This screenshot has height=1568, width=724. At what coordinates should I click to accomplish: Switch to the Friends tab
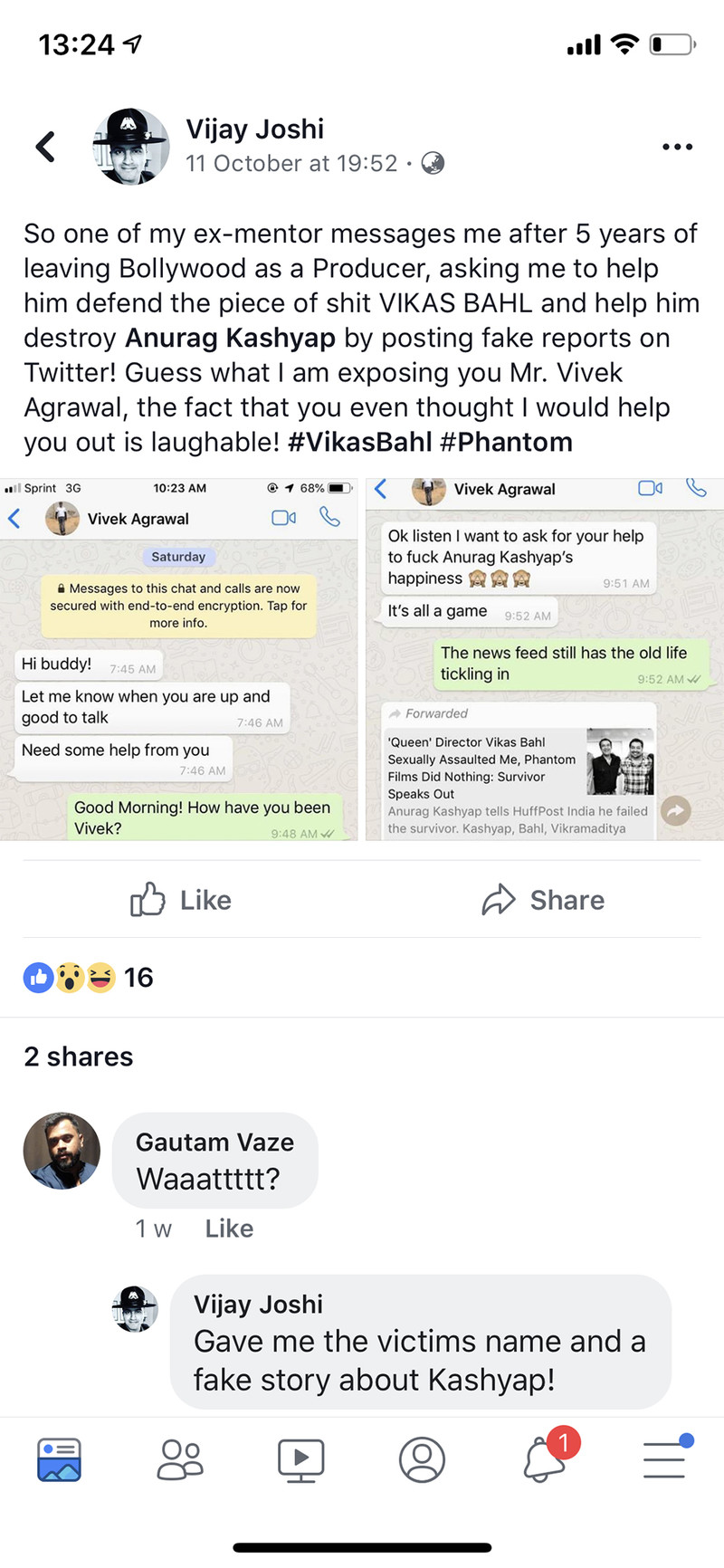pos(180,1459)
